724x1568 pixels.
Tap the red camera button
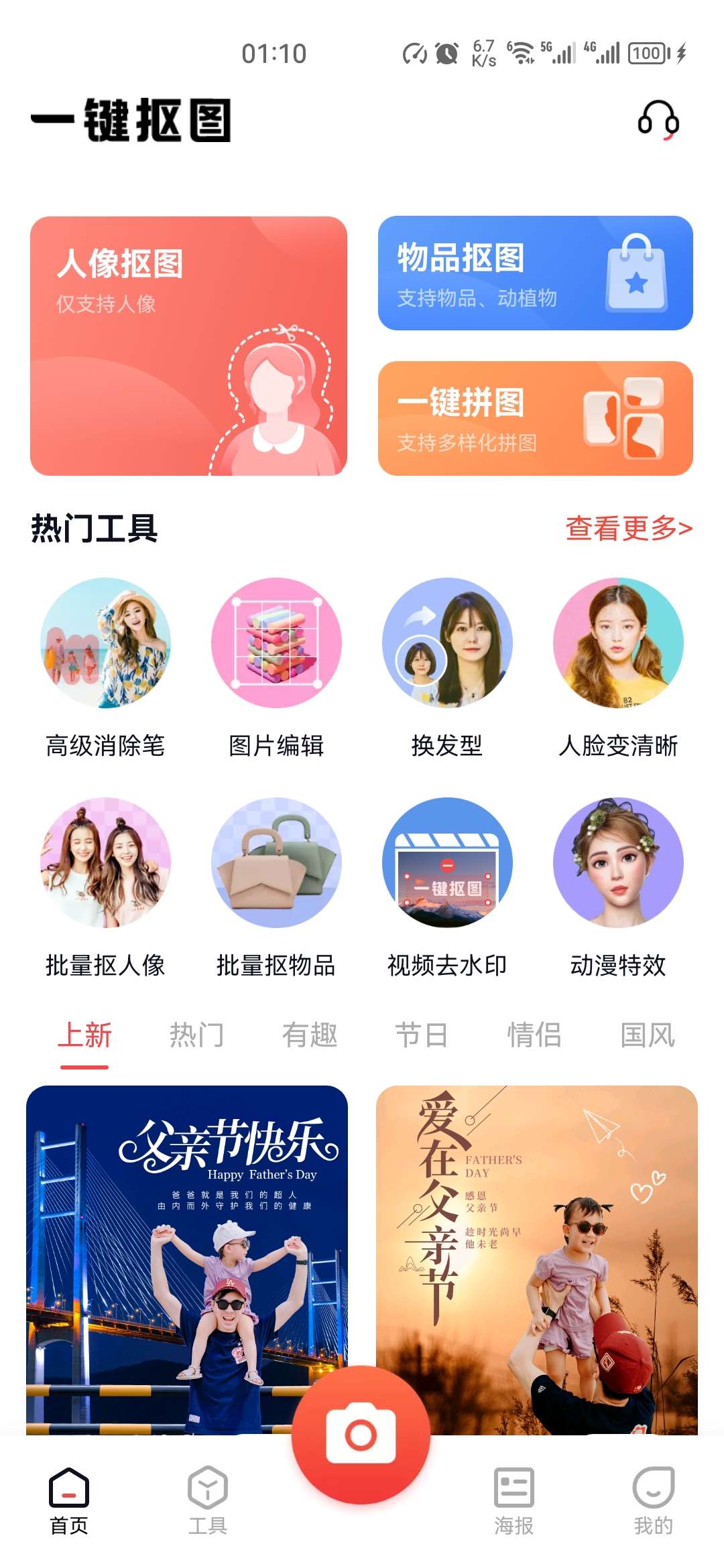point(361,1434)
